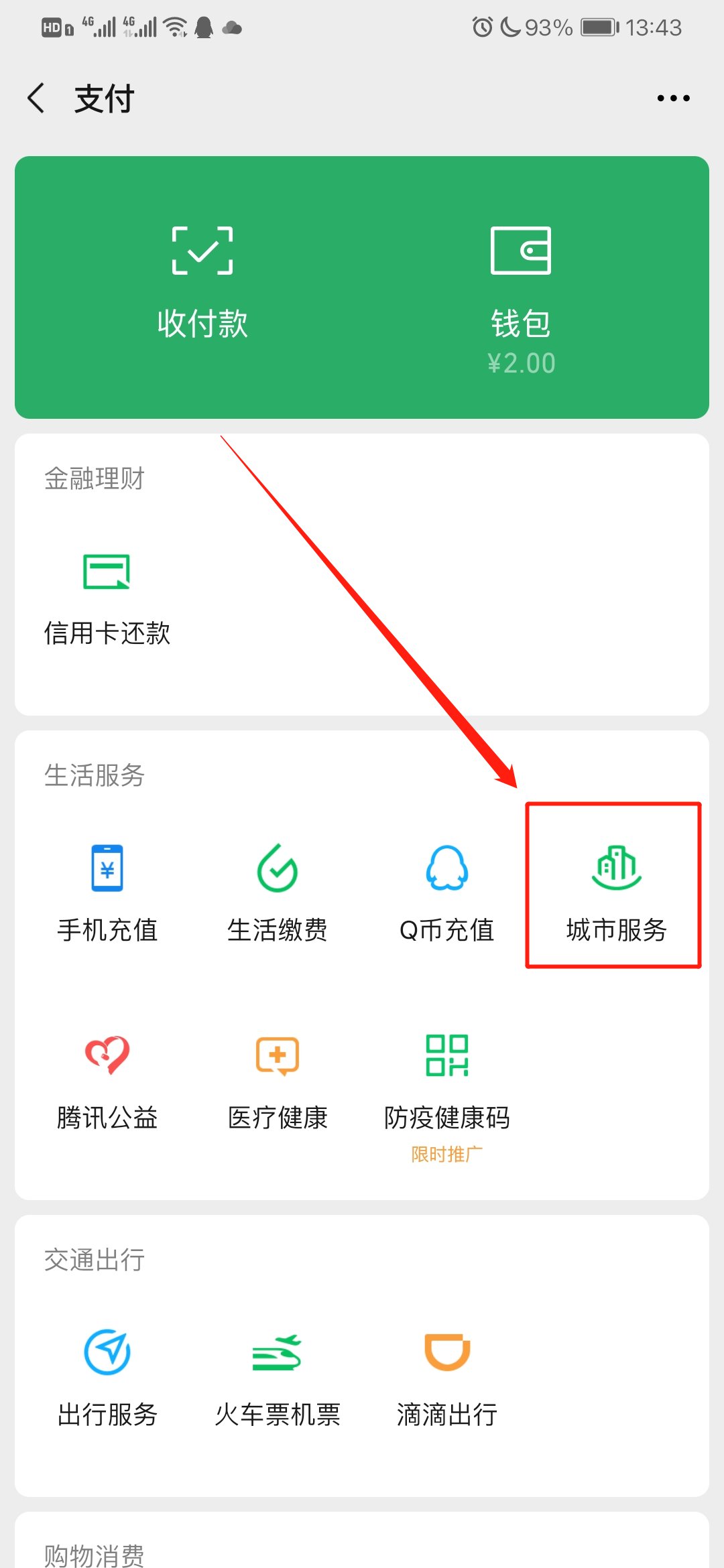This screenshot has height=1568, width=724.
Task: Go back from the 支付 page
Action: click(x=37, y=99)
